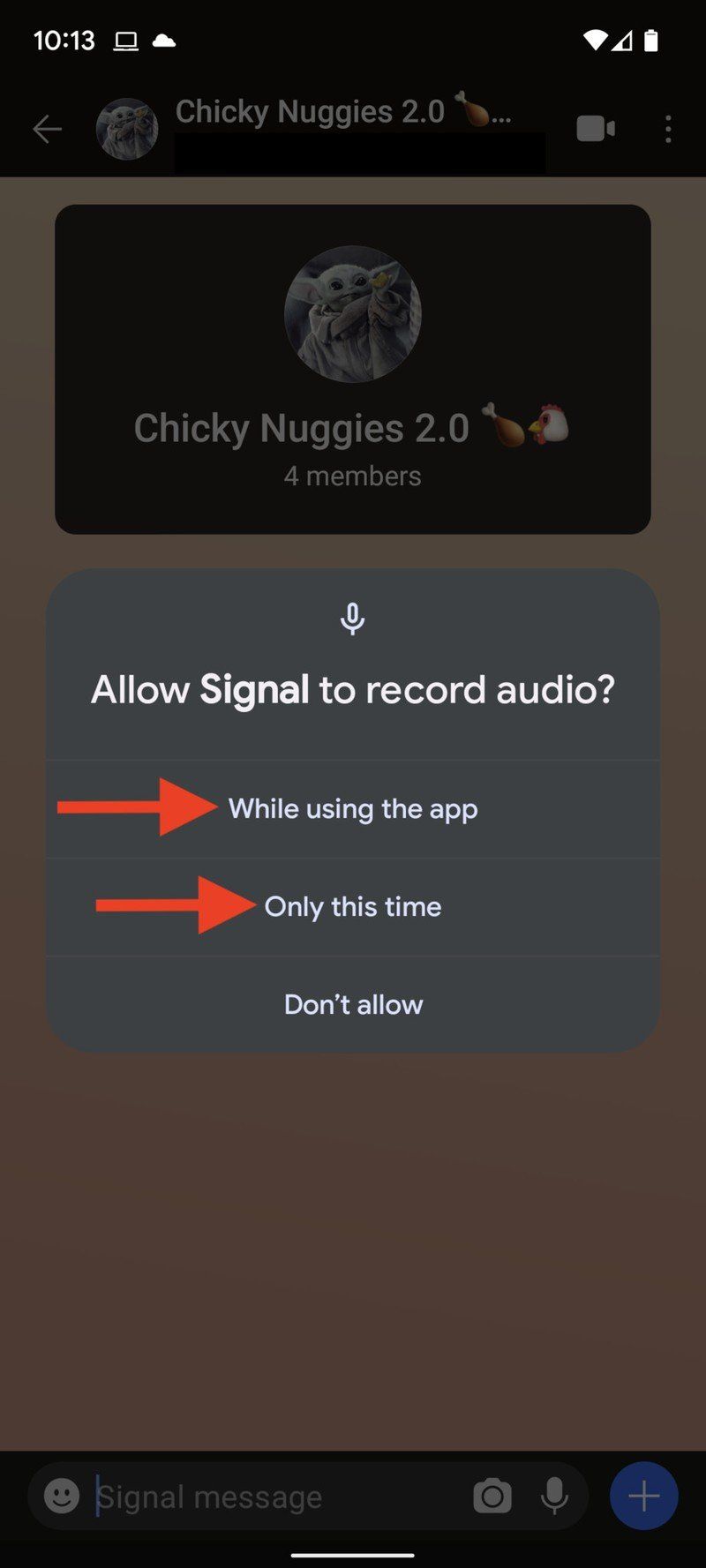This screenshot has width=706, height=1568.
Task: Tap the group name in the header
Action: [x=309, y=111]
